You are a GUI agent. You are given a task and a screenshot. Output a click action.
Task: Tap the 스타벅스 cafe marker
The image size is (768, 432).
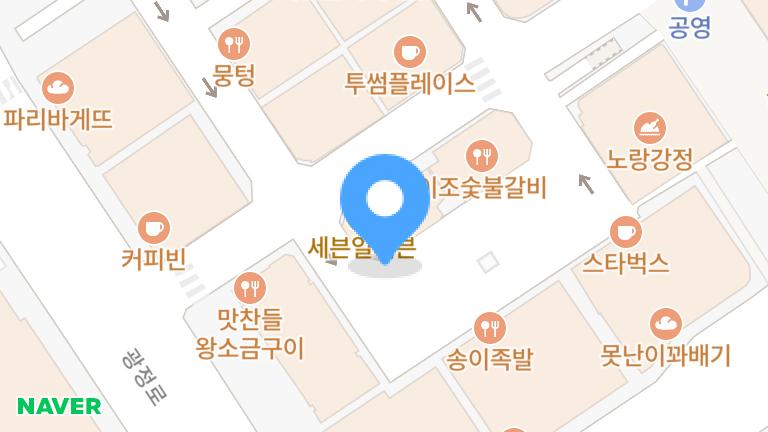click(626, 232)
